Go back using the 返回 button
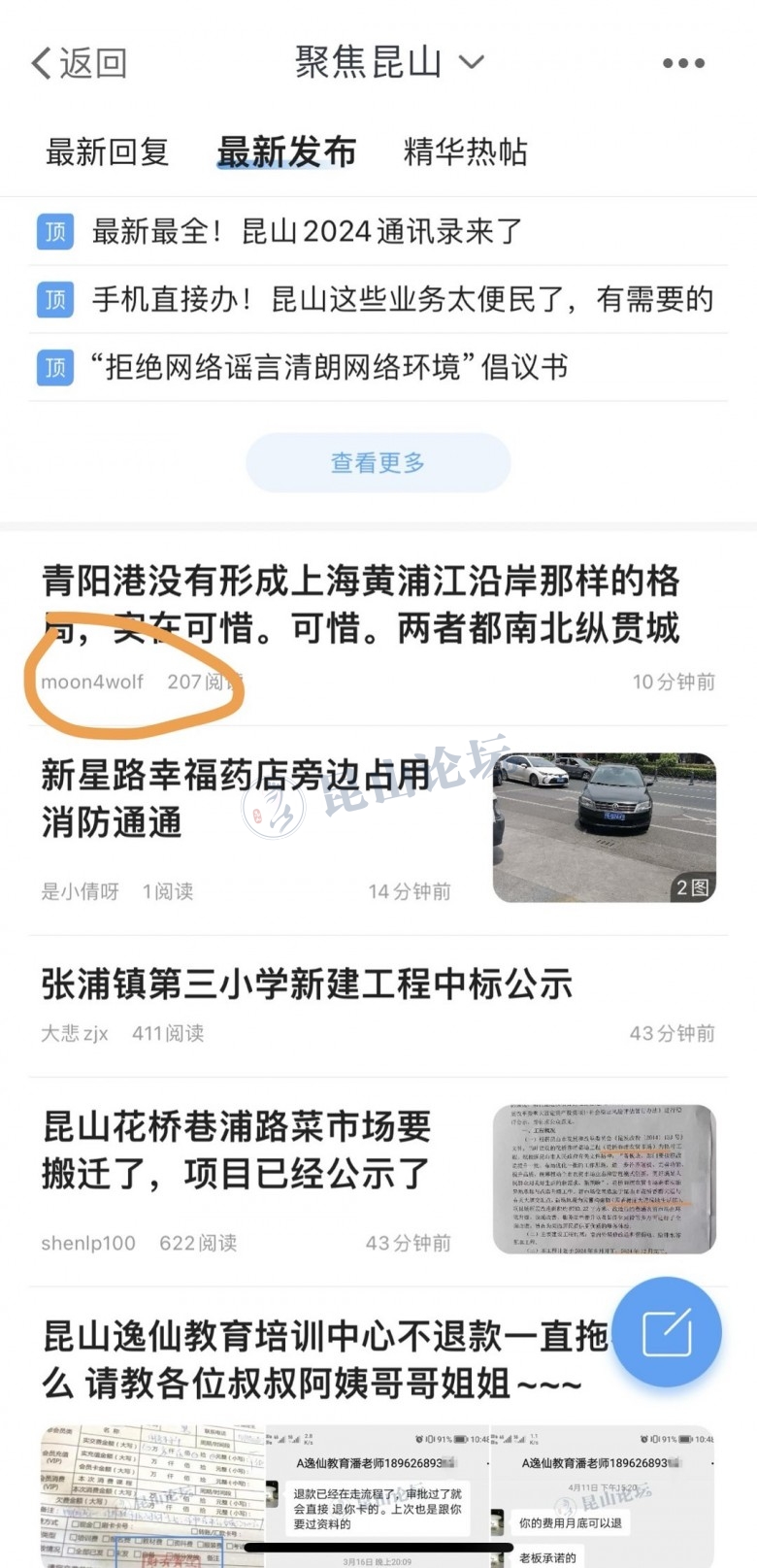The image size is (757, 1568). 80,63
